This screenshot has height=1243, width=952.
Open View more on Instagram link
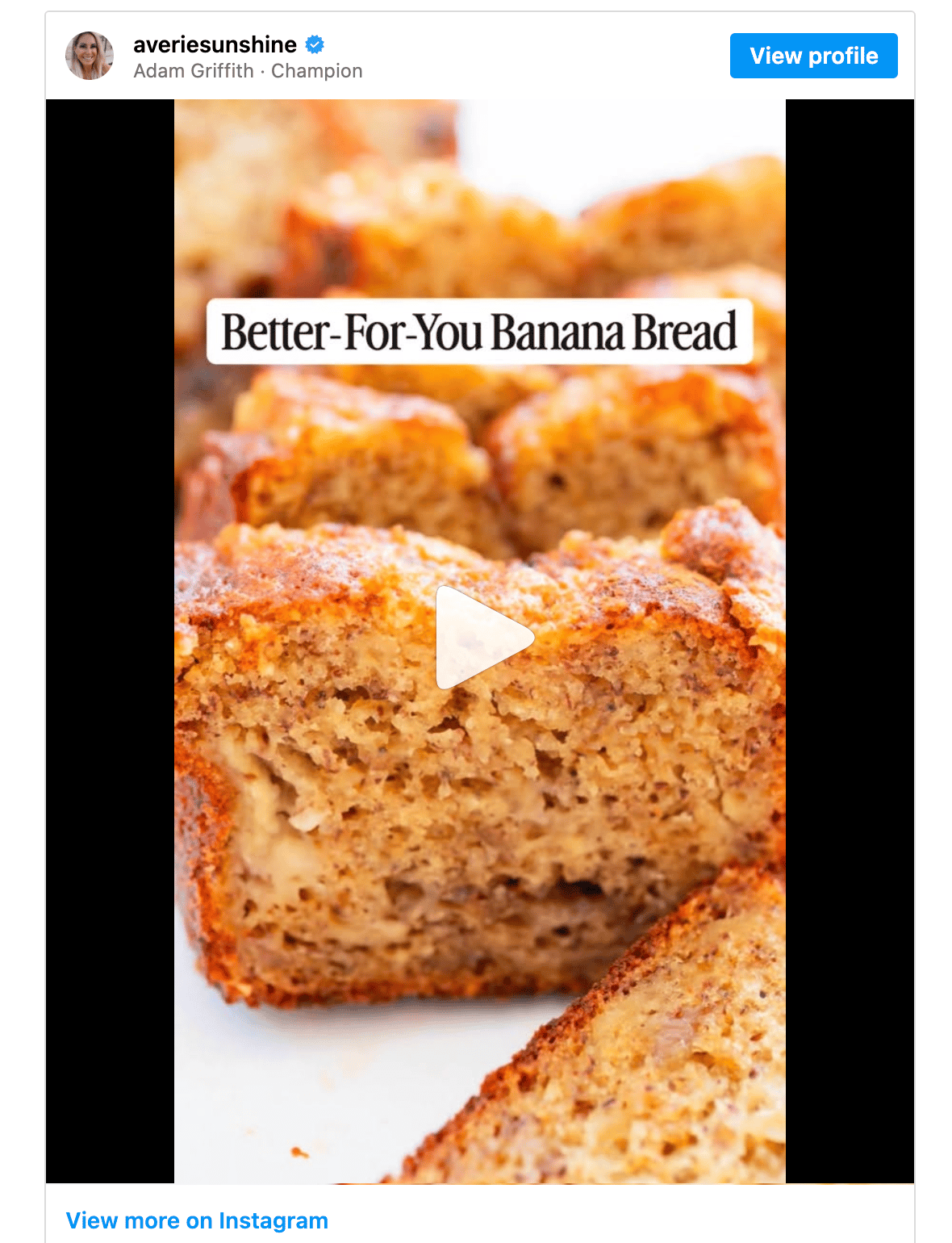[197, 1220]
